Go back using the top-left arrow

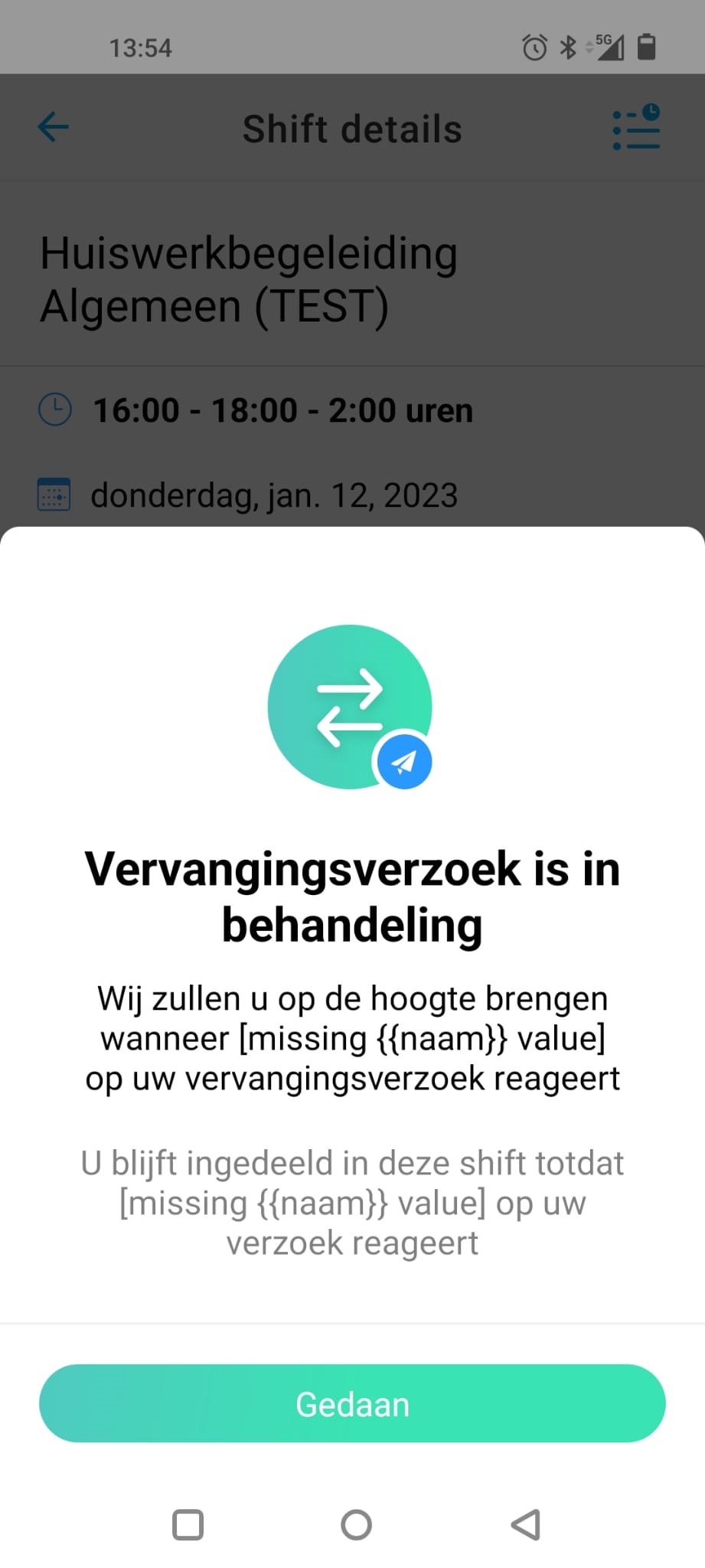(54, 127)
